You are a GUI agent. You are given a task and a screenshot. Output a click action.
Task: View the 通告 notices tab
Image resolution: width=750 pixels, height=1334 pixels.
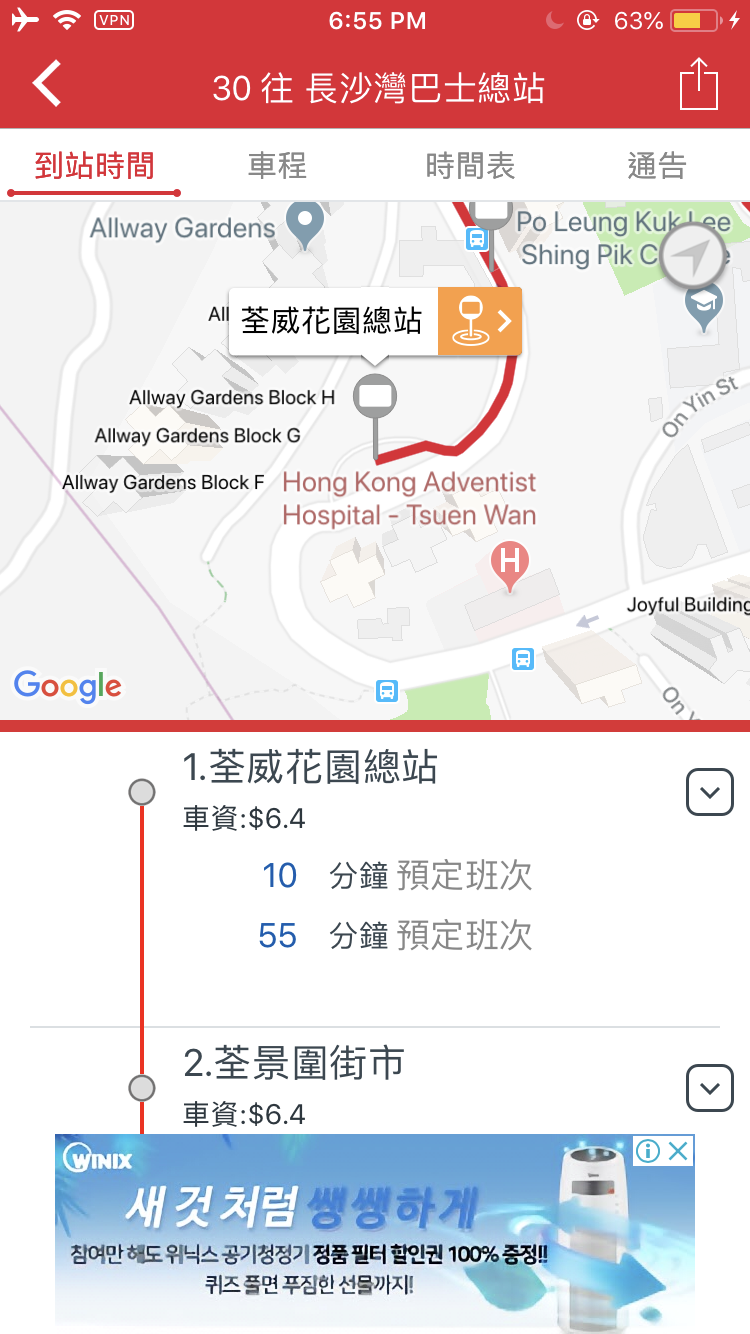657,166
